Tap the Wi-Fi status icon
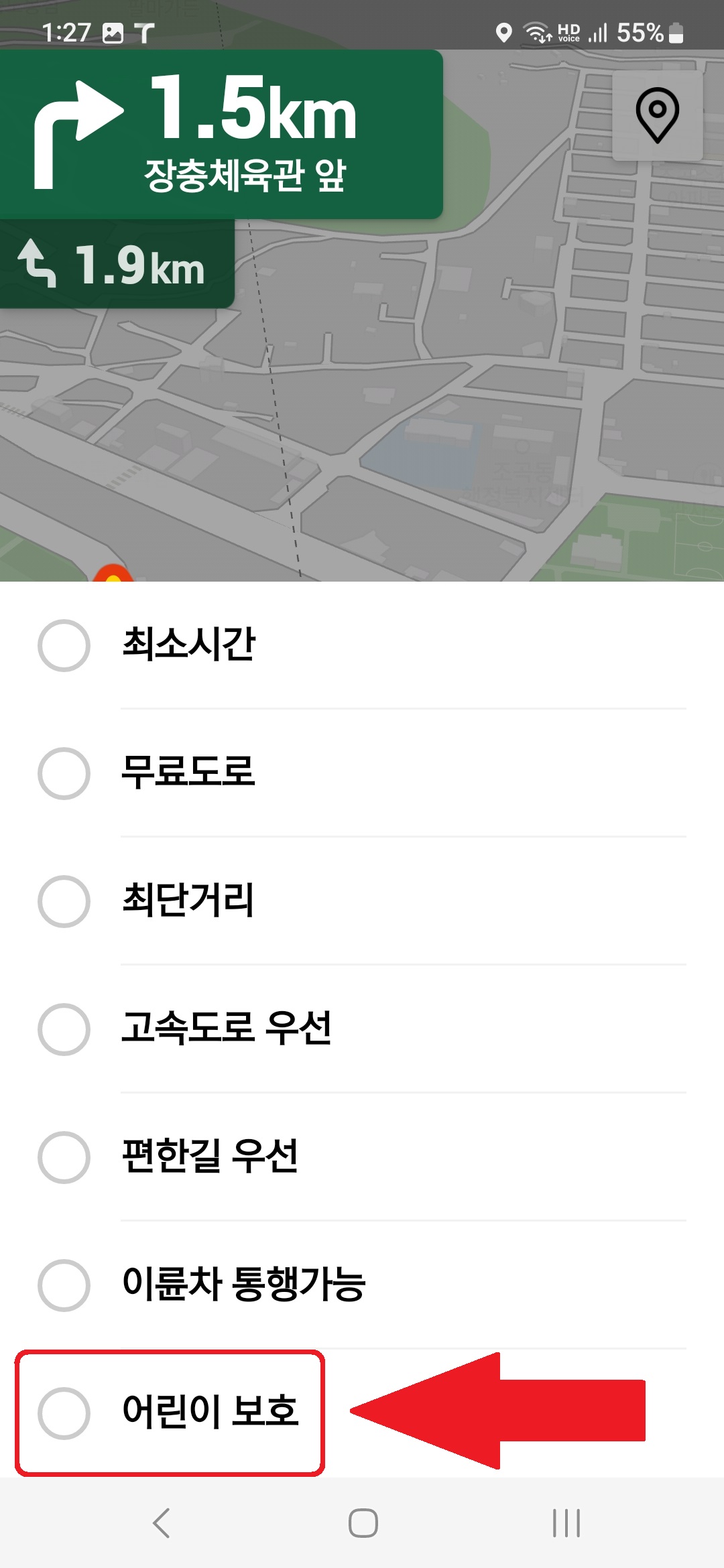The width and height of the screenshot is (724, 1568). coord(538,31)
